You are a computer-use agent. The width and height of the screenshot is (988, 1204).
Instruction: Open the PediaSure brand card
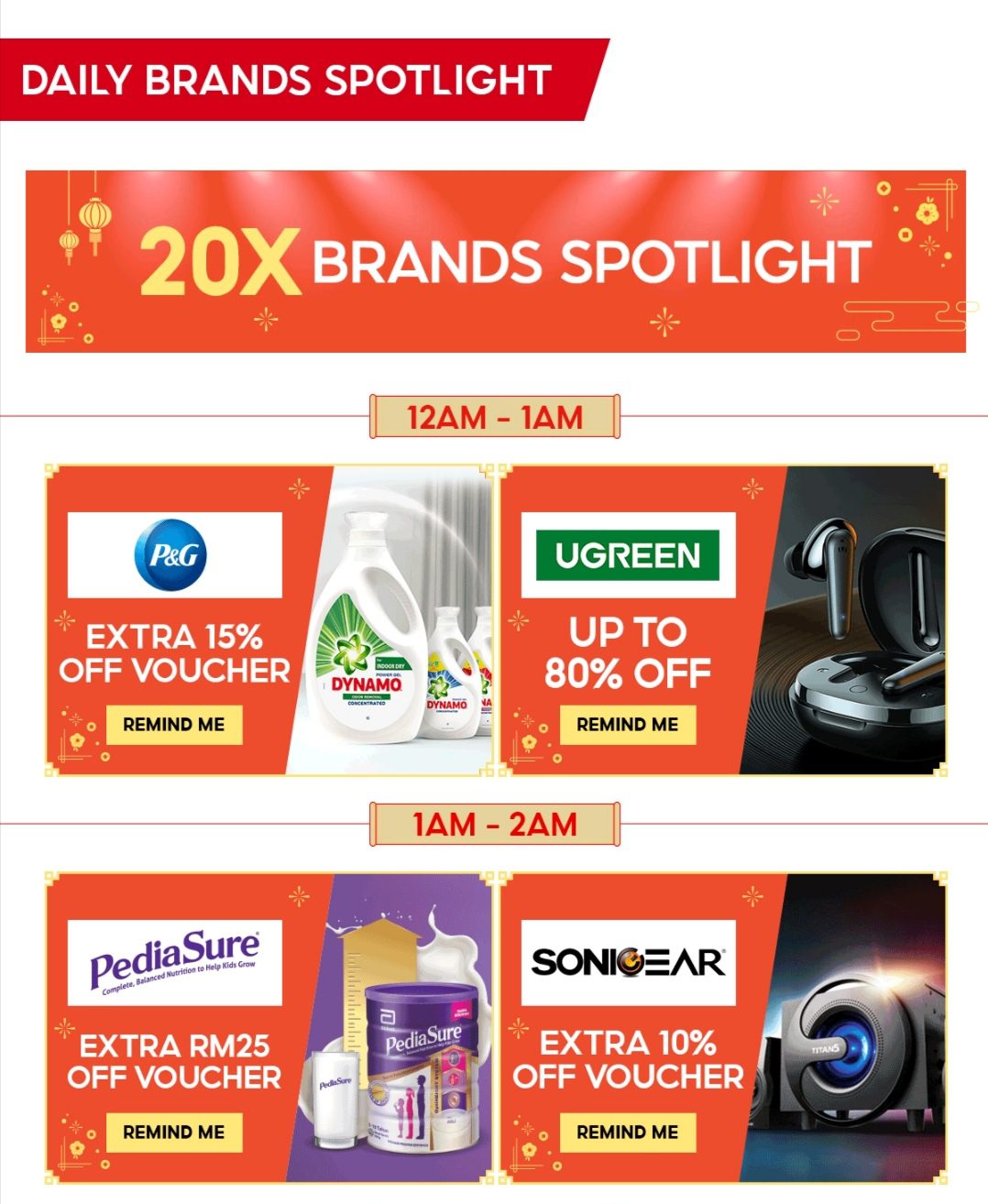[x=394, y=1026]
